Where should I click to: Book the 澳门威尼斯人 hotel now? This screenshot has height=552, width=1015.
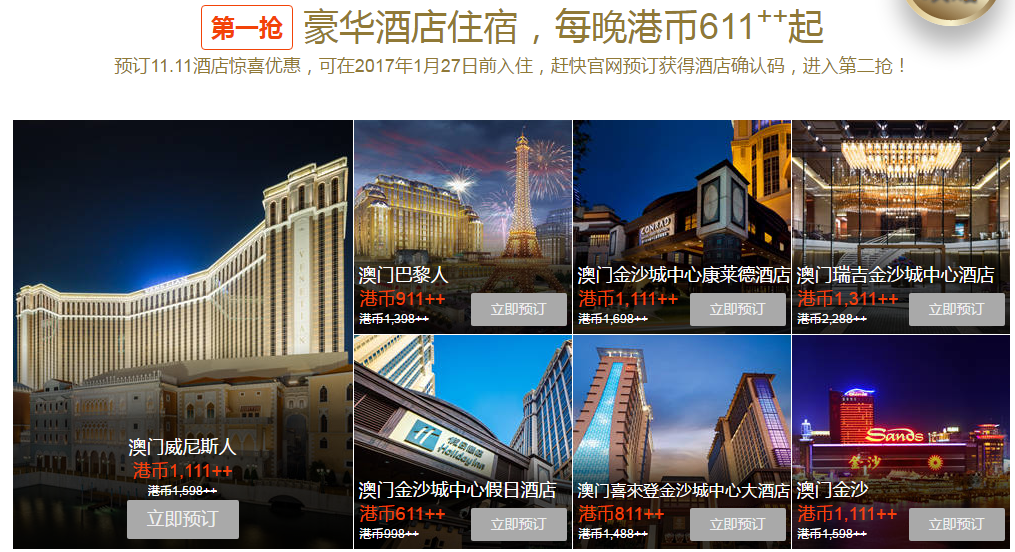(x=183, y=519)
